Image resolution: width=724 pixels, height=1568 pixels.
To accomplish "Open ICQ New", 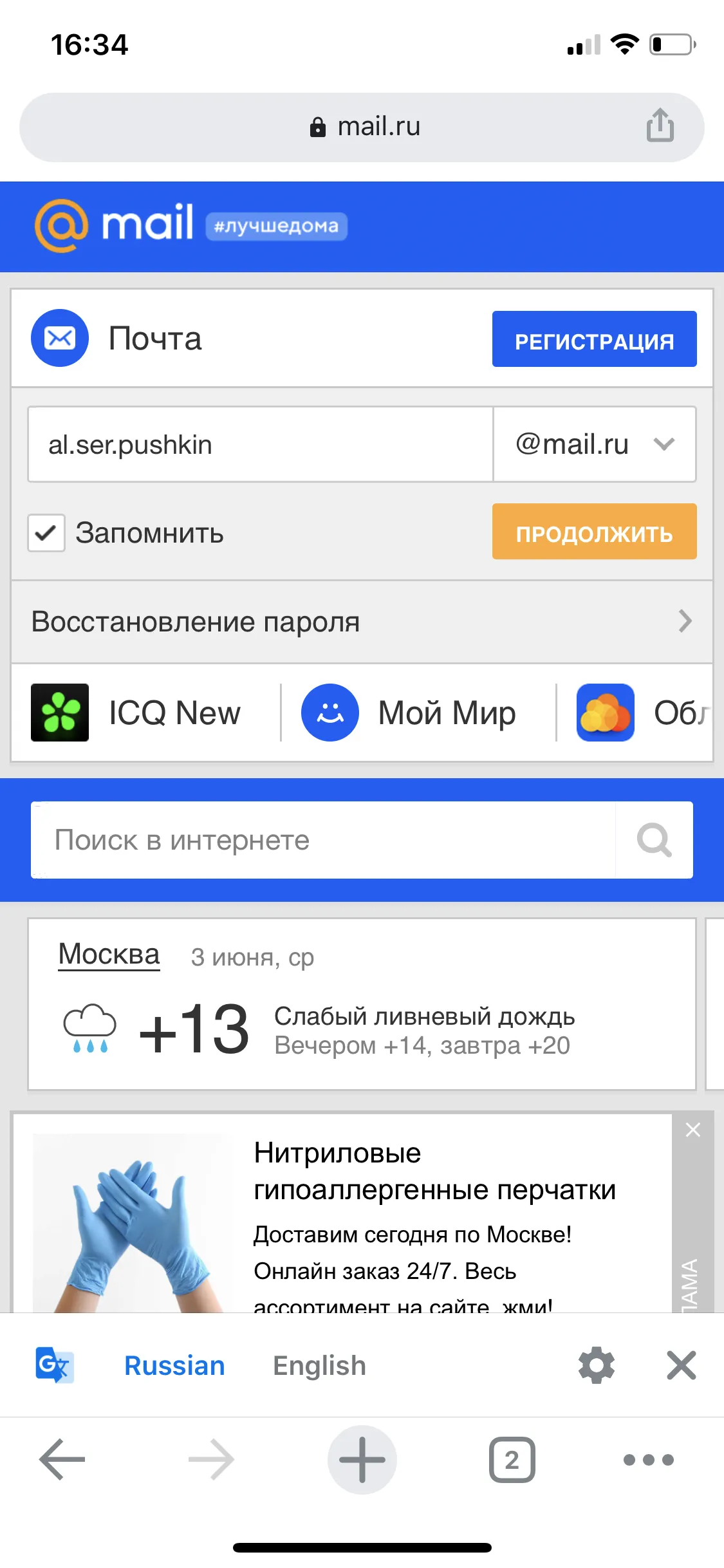I will point(136,713).
